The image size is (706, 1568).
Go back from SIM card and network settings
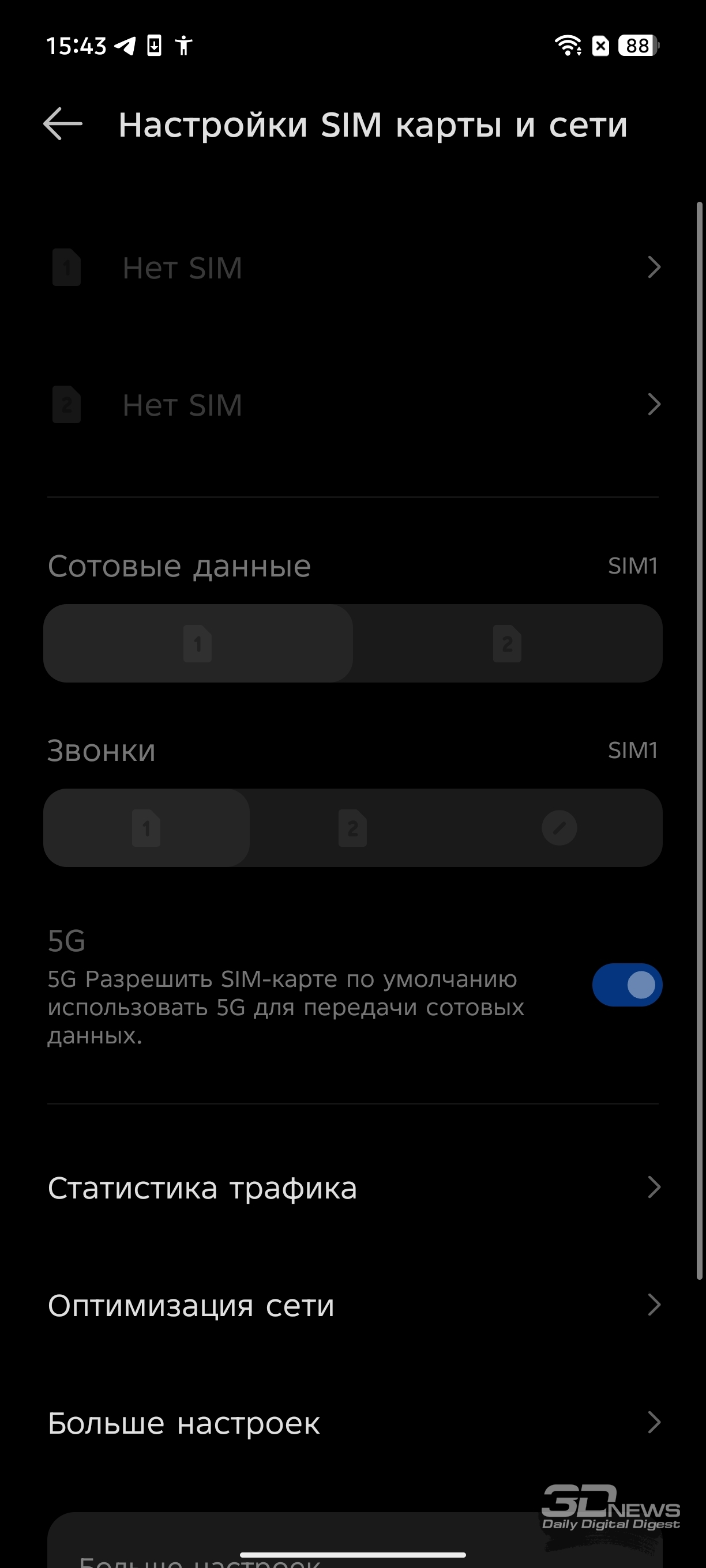click(x=63, y=124)
